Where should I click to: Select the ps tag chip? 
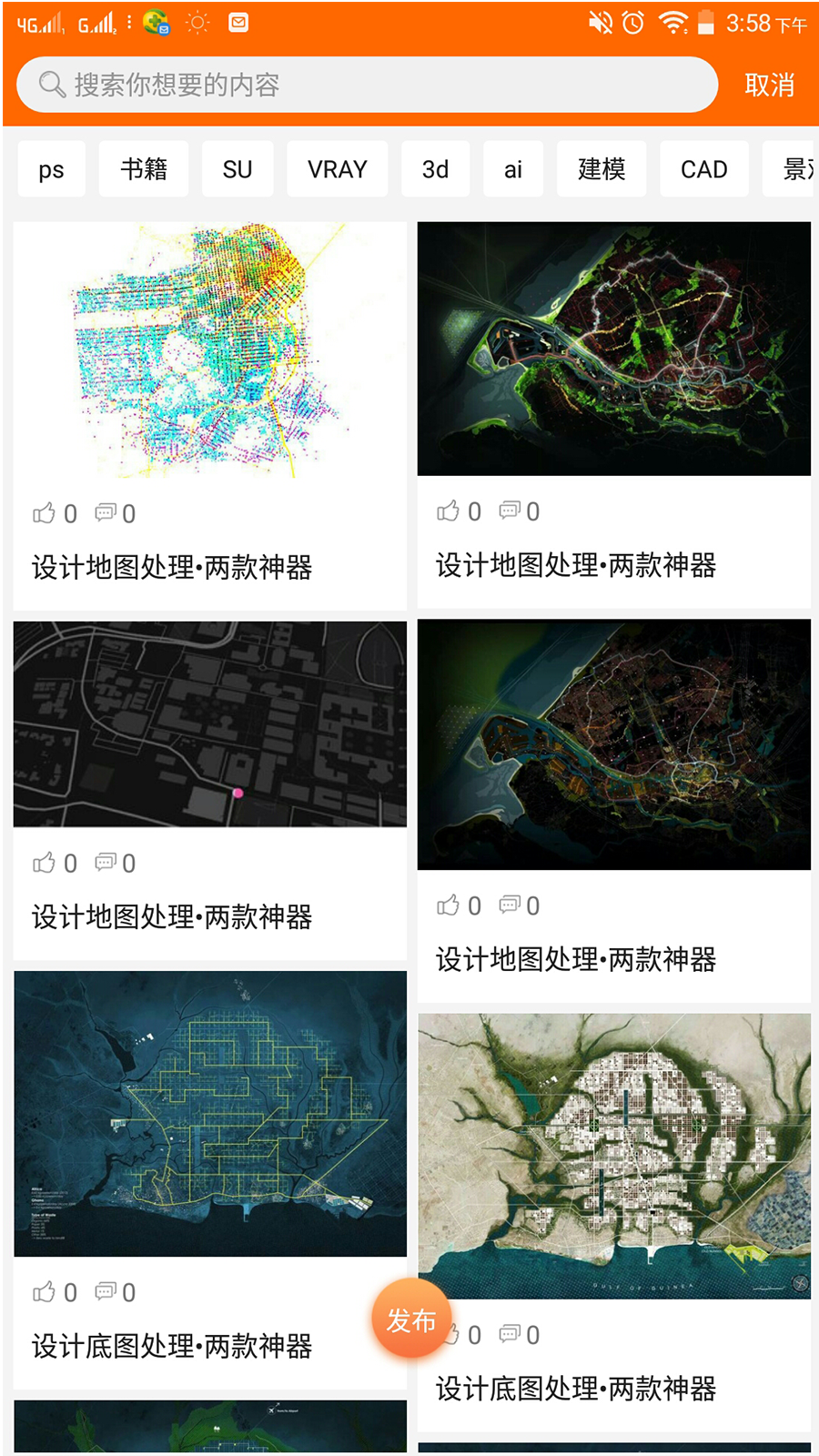[51, 169]
